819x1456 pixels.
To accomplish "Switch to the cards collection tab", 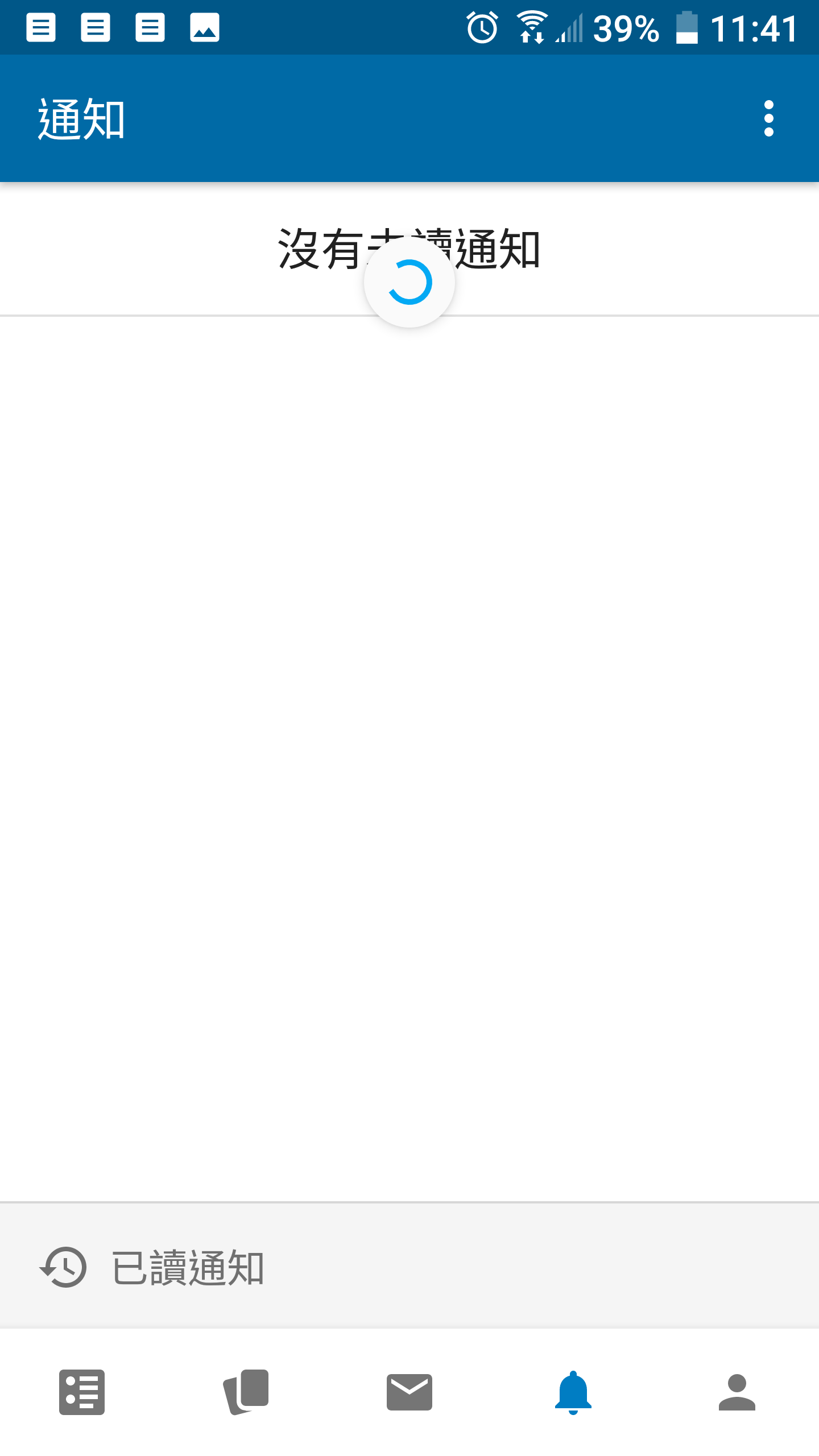I will (x=246, y=1392).
